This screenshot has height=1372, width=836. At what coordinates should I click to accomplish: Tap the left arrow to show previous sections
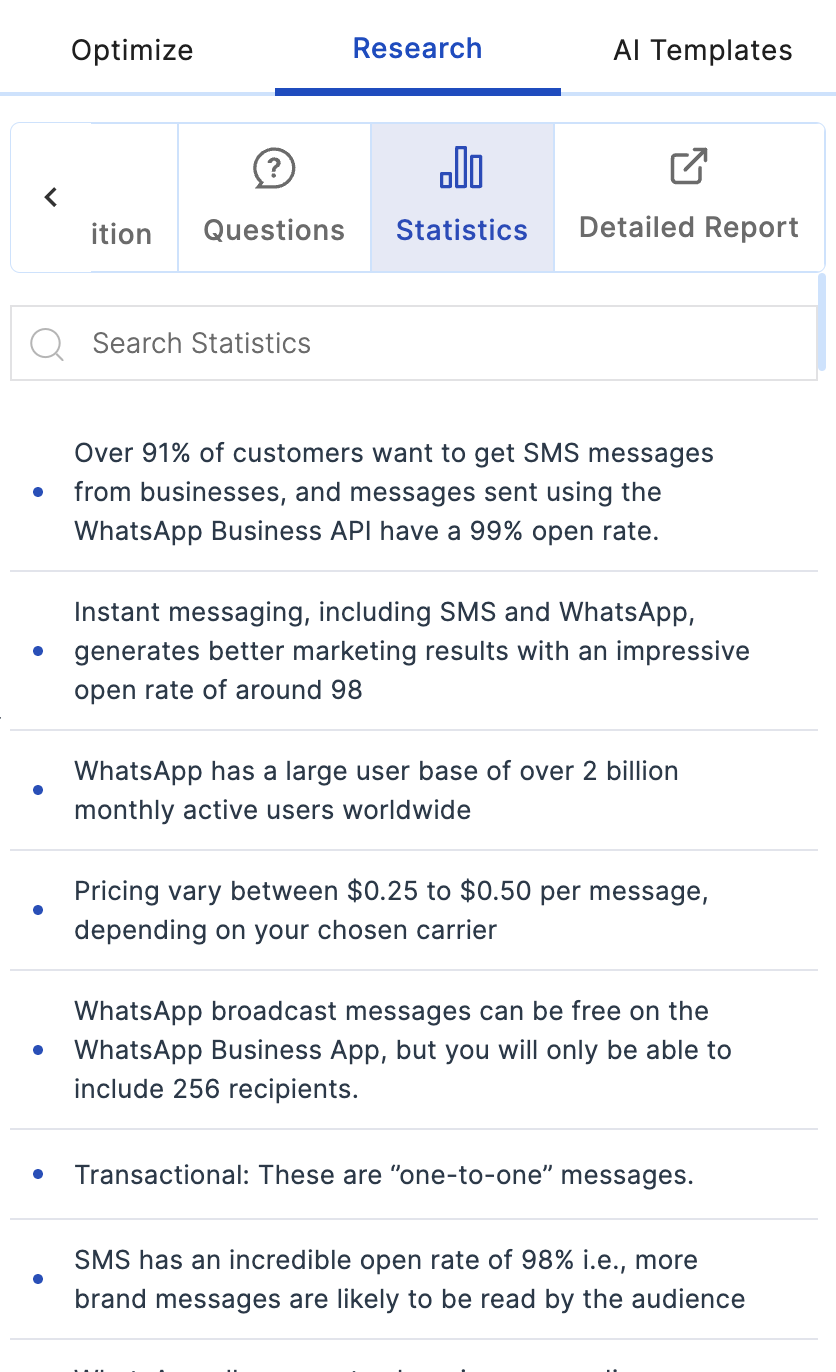point(51,197)
